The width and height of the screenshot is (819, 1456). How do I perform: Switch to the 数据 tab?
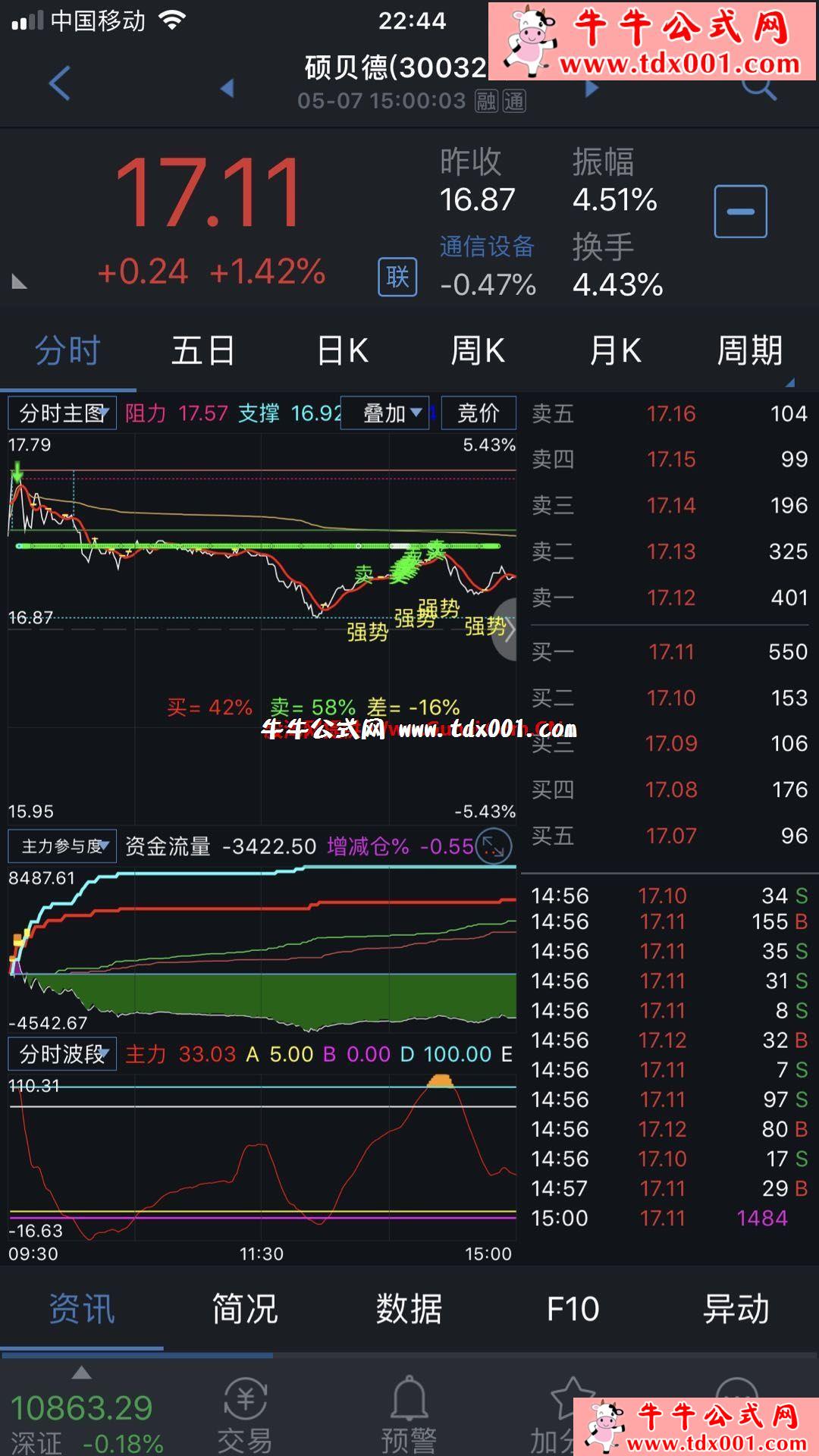409,1309
